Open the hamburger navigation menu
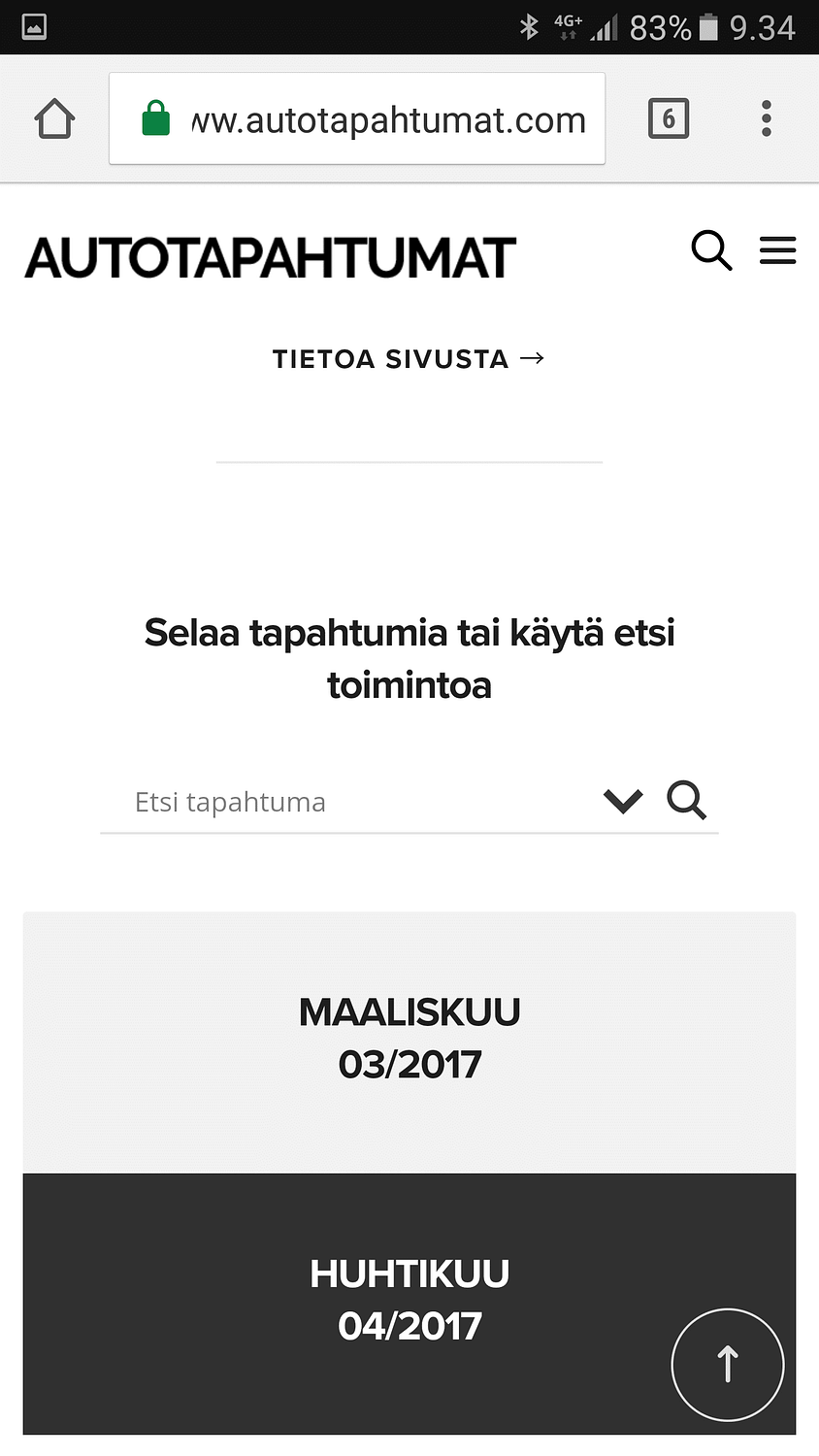The height and width of the screenshot is (1456, 819). 777,250
